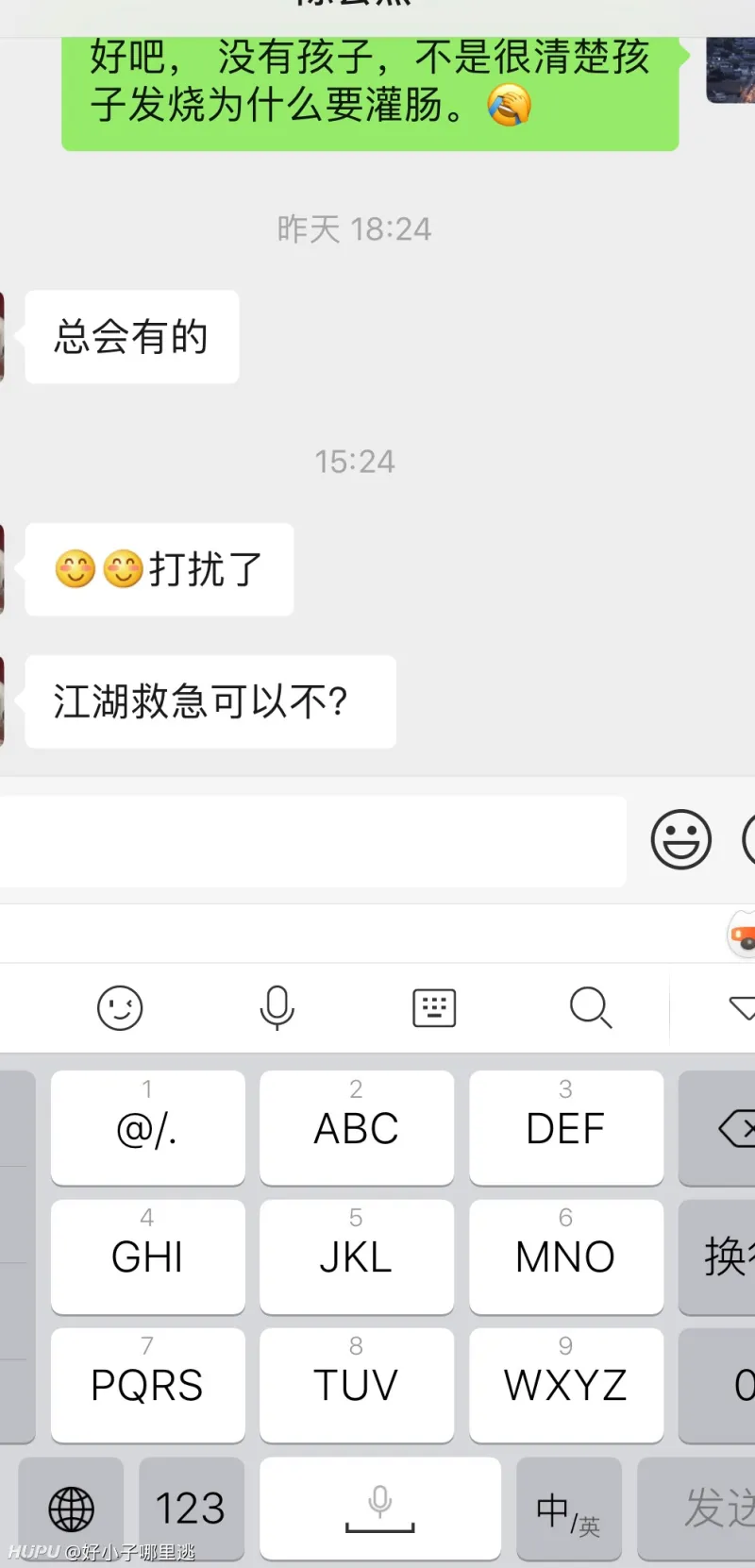Tap the message input field

(x=311, y=840)
